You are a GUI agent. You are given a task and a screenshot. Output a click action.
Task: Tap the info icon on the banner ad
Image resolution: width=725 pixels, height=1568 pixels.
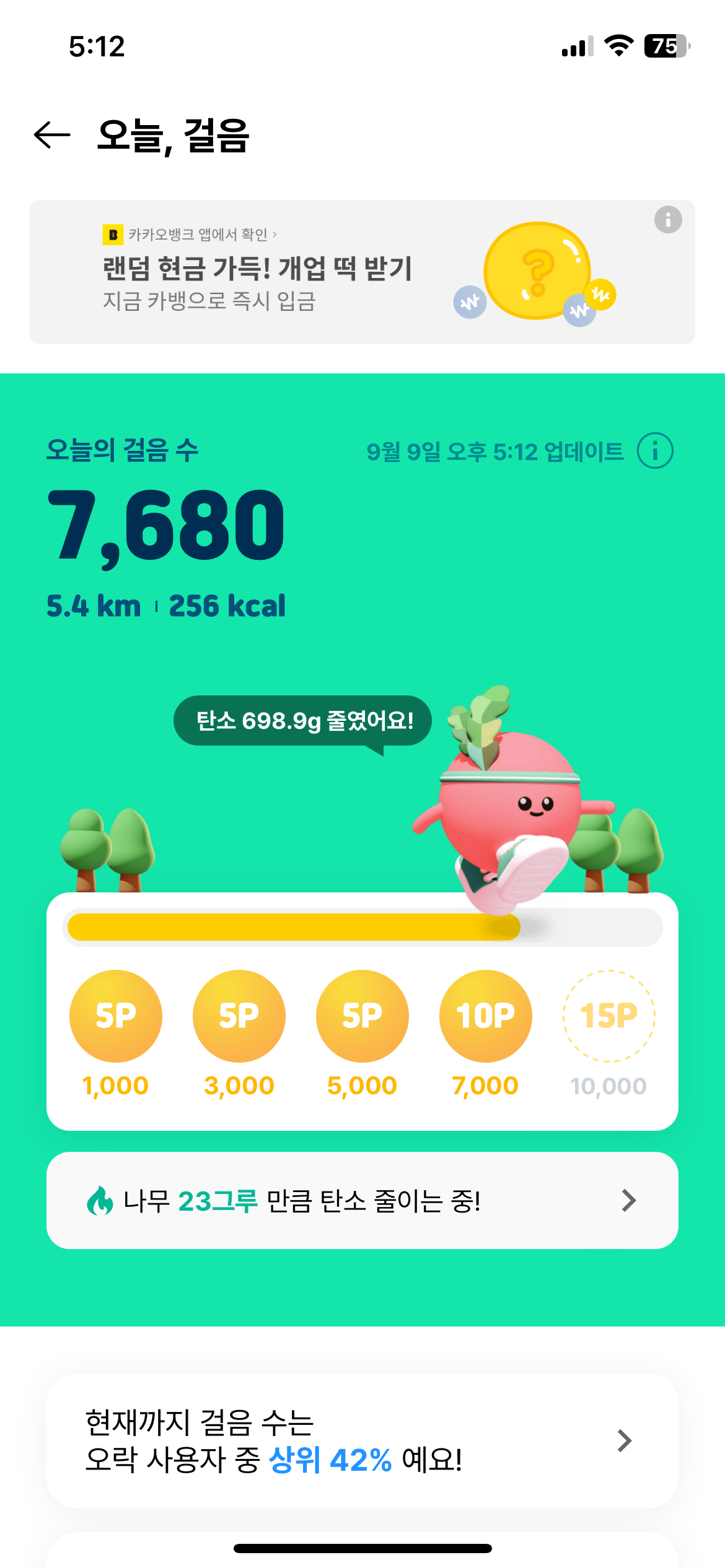668,220
